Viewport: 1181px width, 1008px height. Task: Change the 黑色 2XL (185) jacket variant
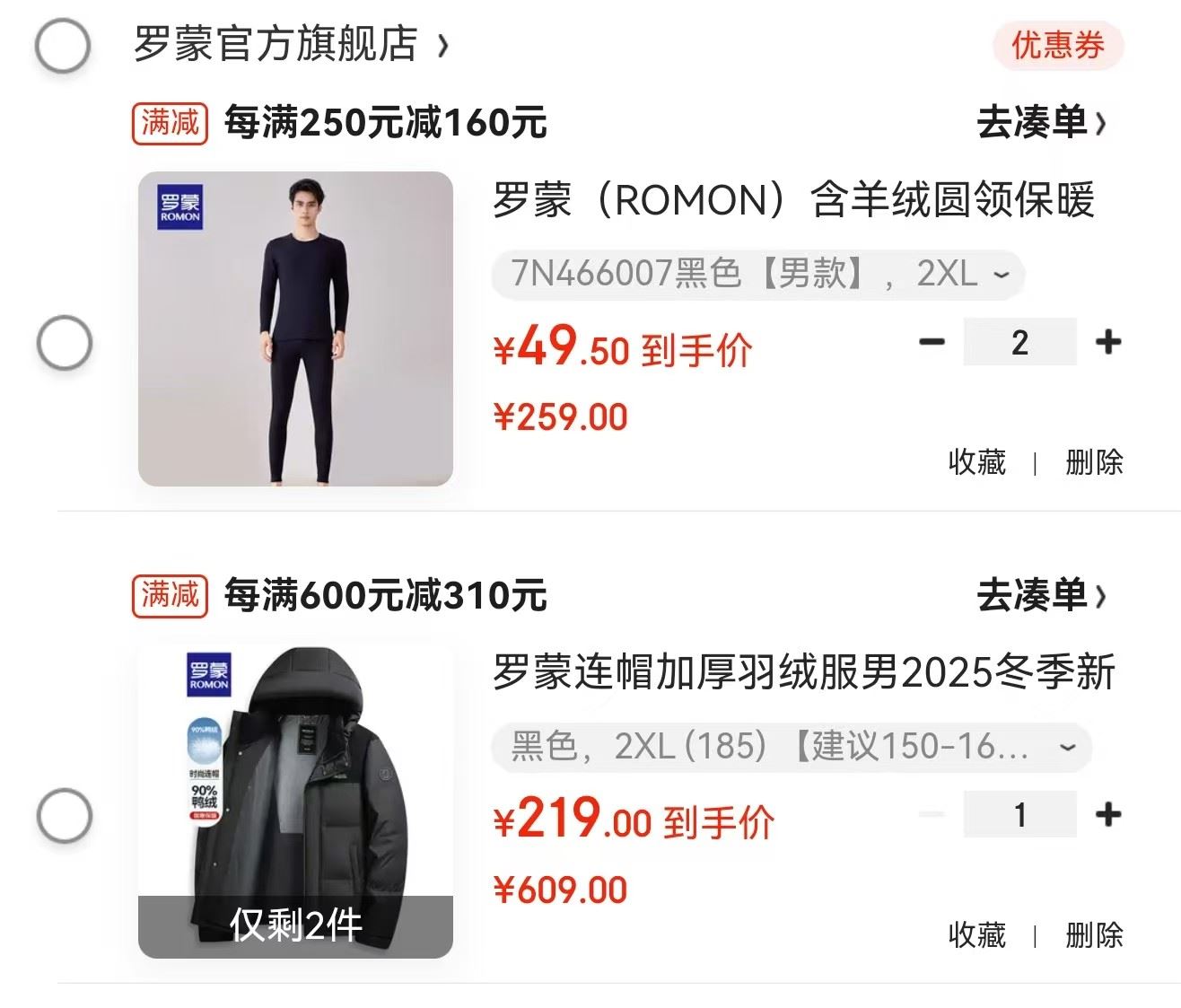click(792, 747)
